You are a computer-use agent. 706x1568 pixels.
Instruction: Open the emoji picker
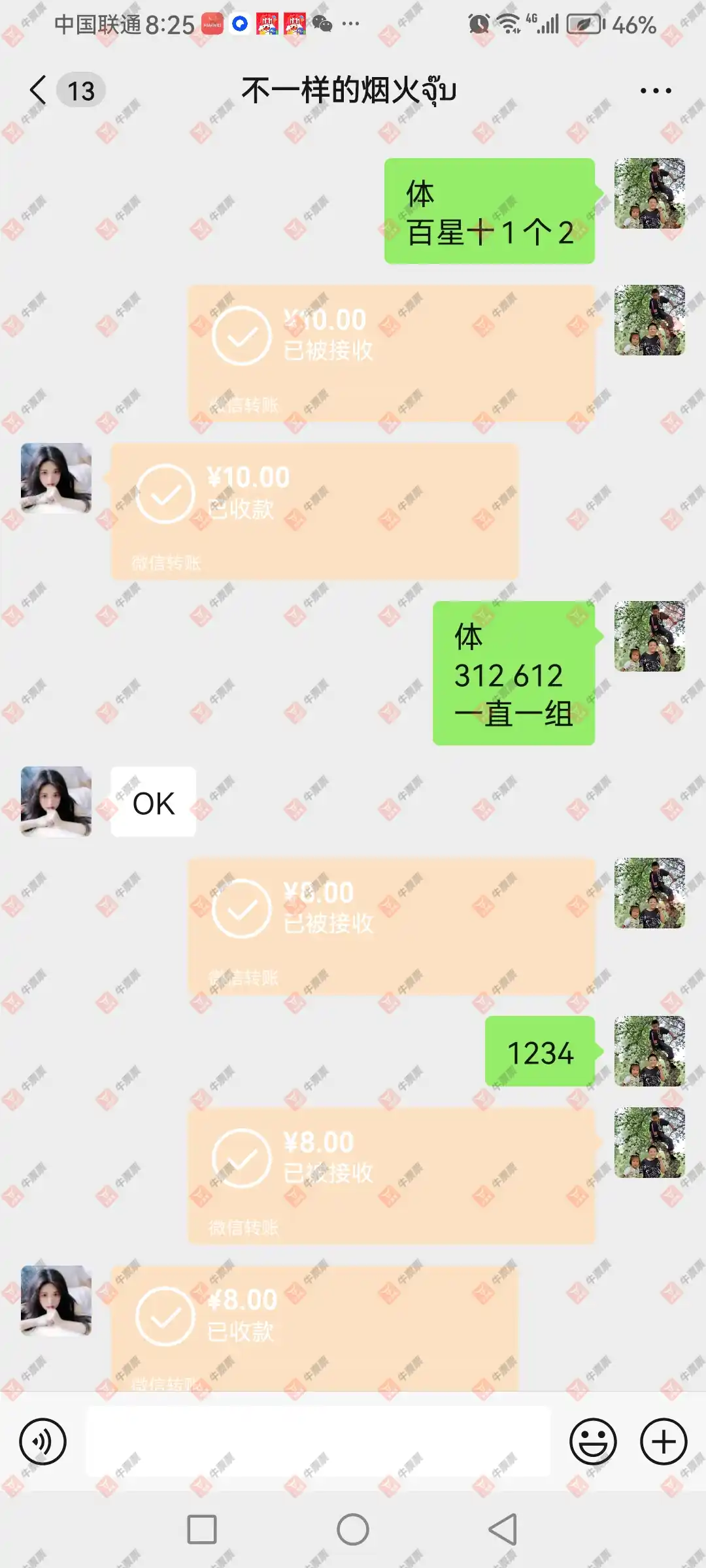593,1441
